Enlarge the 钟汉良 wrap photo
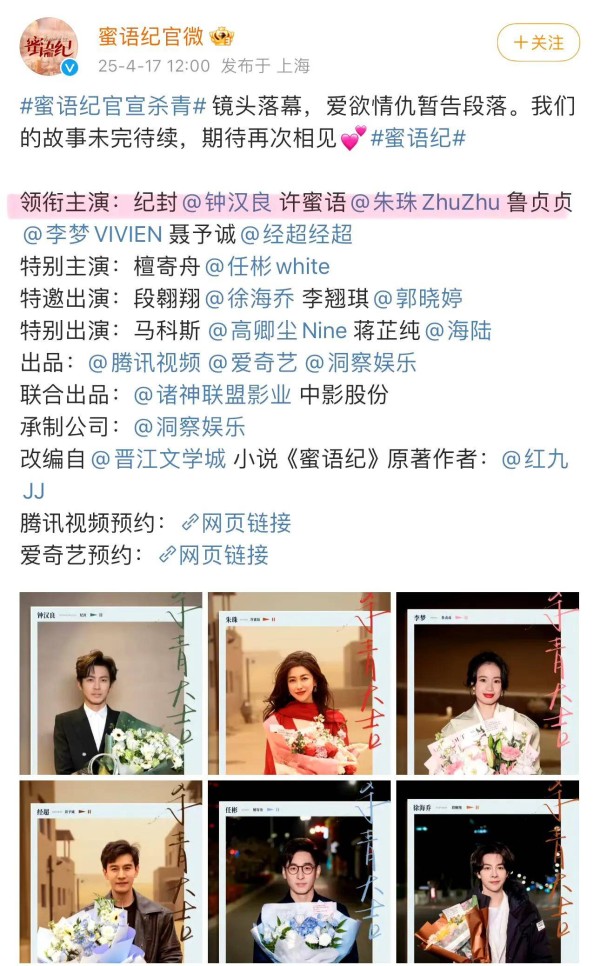The height and width of the screenshot is (966, 600). pyautogui.click(x=110, y=683)
